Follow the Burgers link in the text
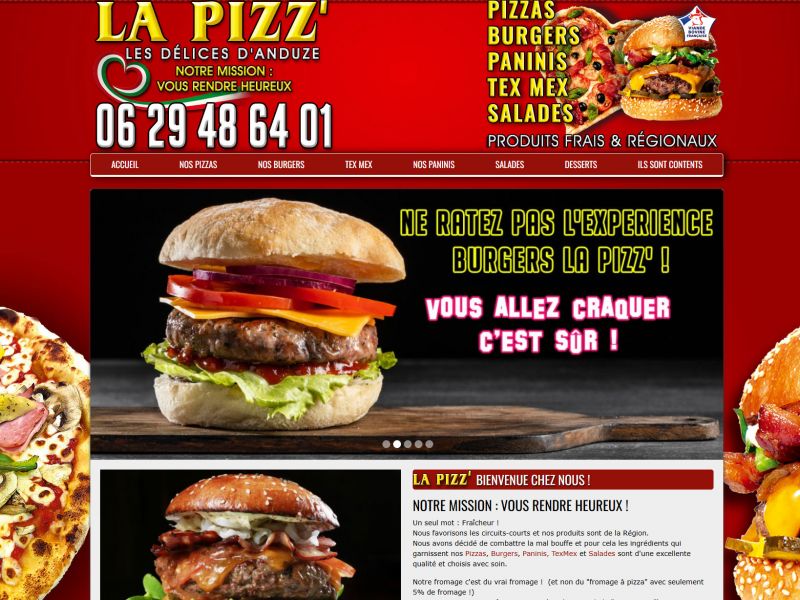Image resolution: width=800 pixels, height=600 pixels. 504,553
